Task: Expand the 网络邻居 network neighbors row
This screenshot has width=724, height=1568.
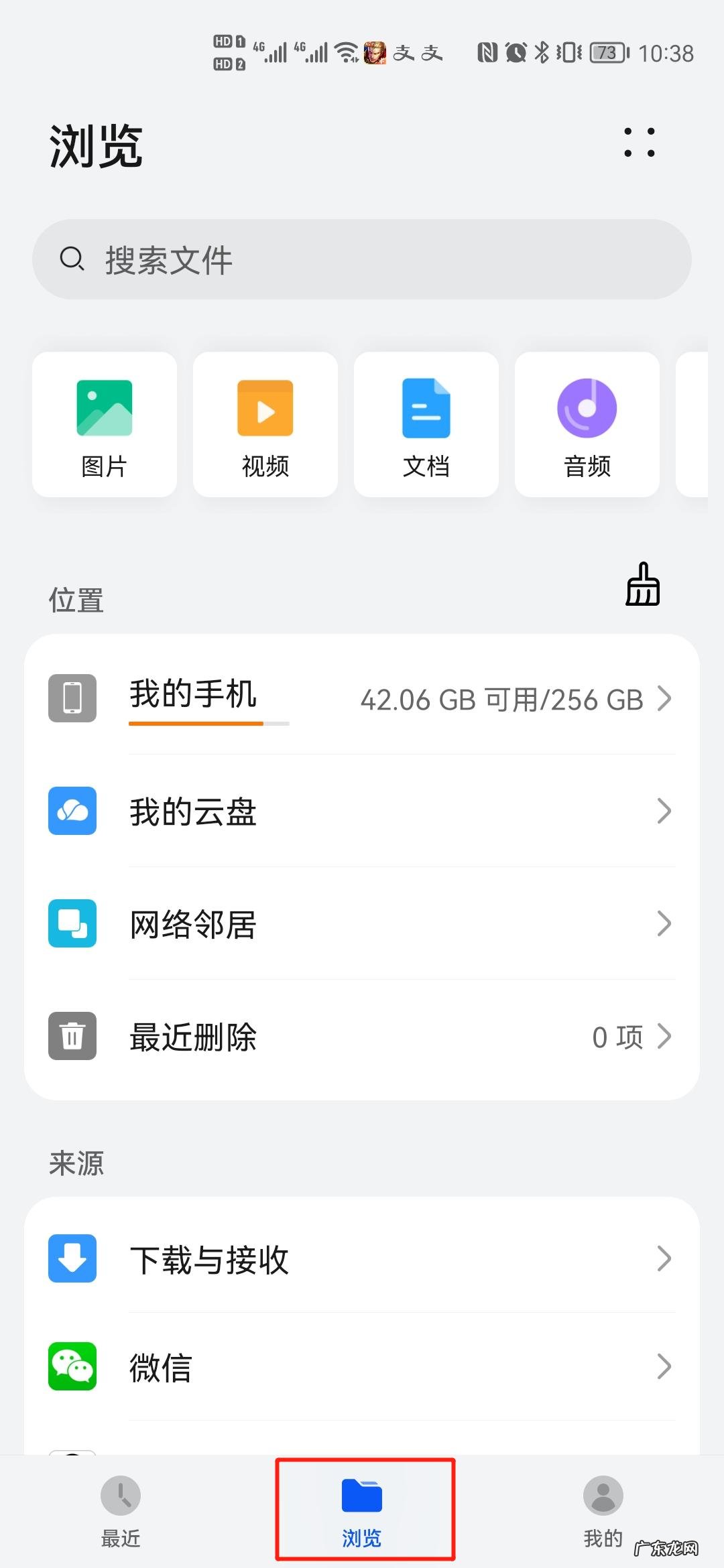Action: click(666, 923)
